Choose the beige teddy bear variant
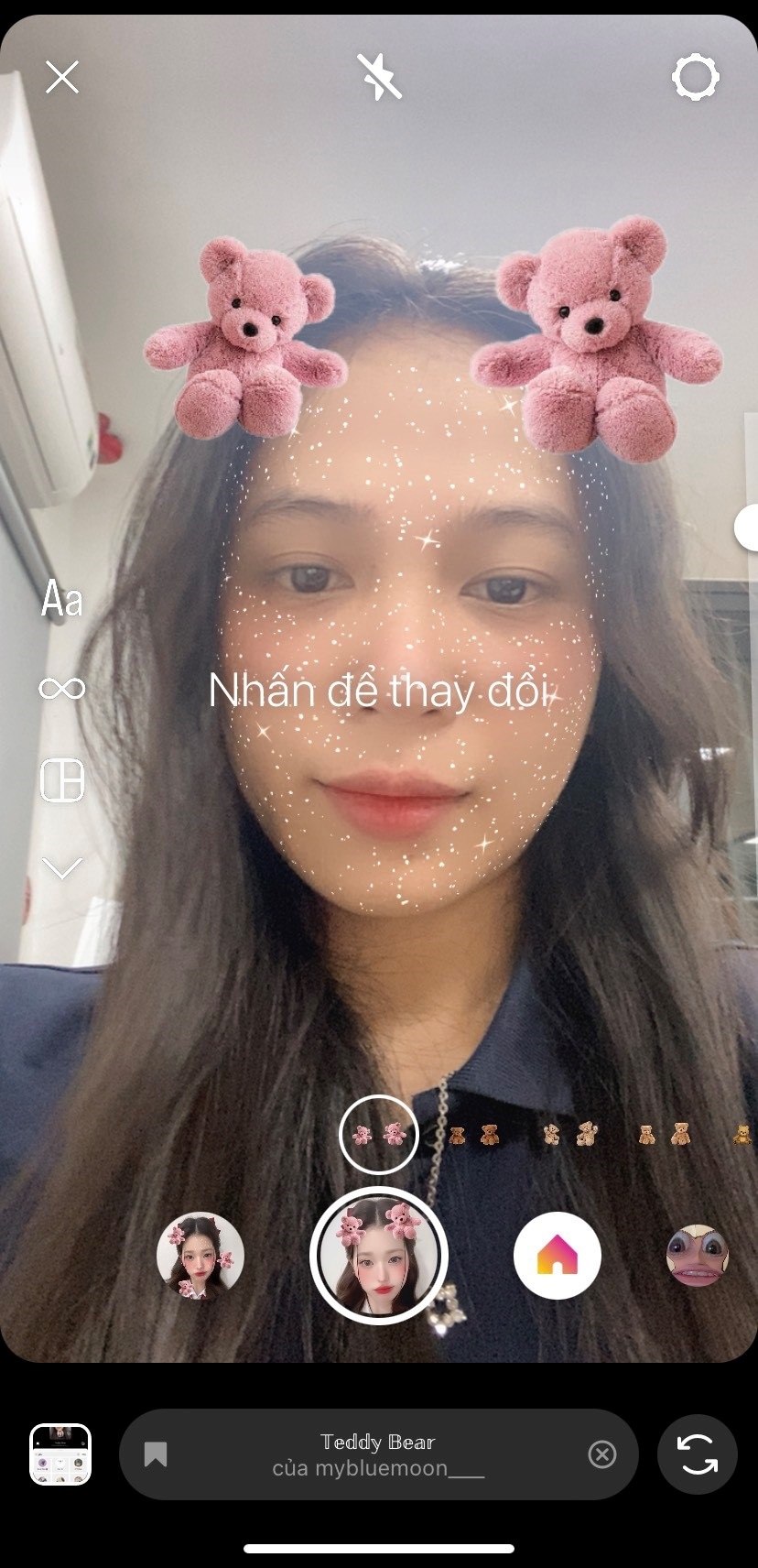 (568, 1136)
